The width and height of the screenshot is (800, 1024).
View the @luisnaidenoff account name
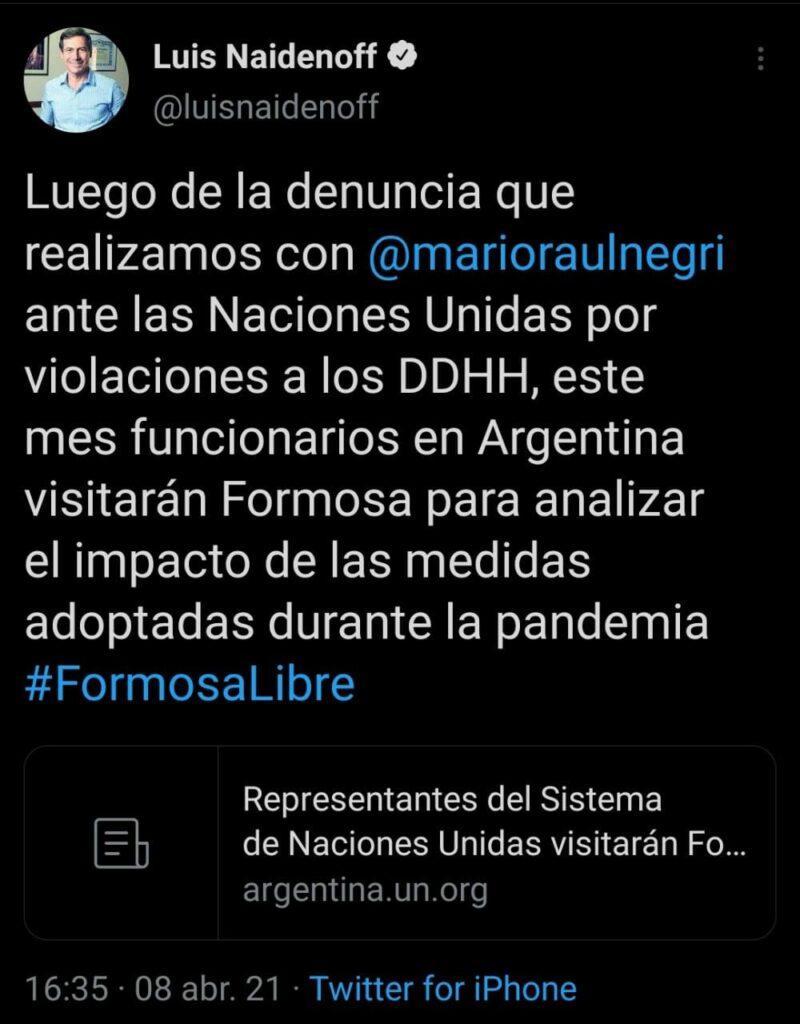[x=266, y=105]
